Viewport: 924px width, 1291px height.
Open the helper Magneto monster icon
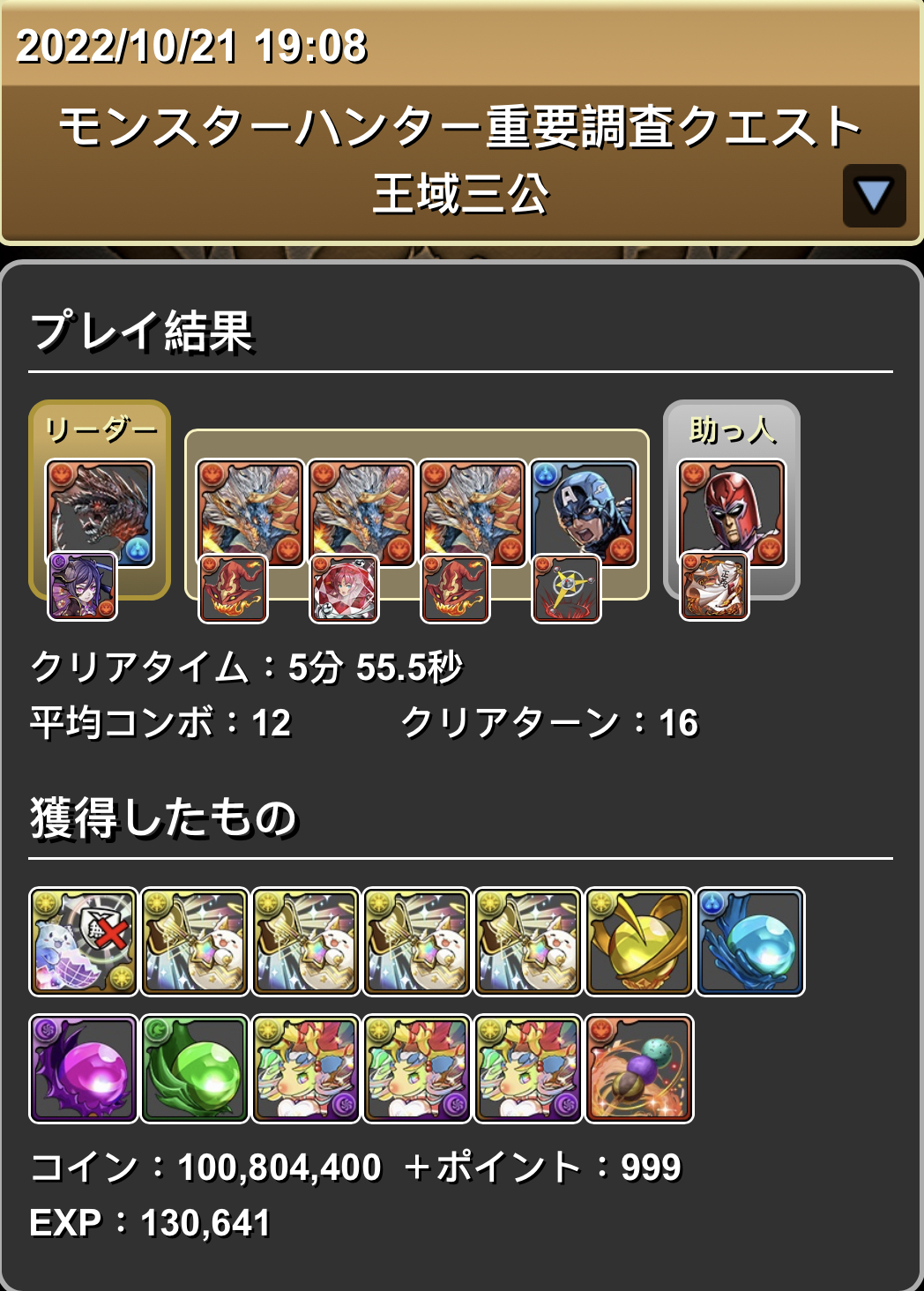(731, 511)
